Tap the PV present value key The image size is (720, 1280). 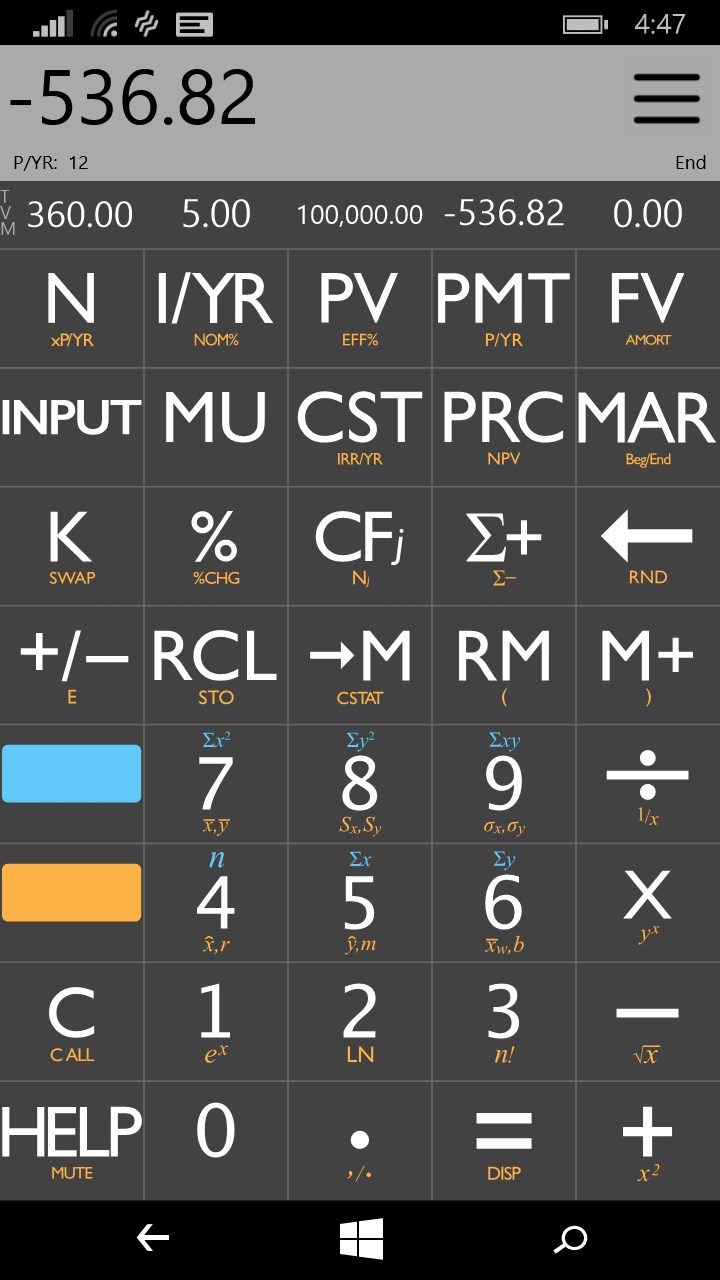(x=360, y=307)
